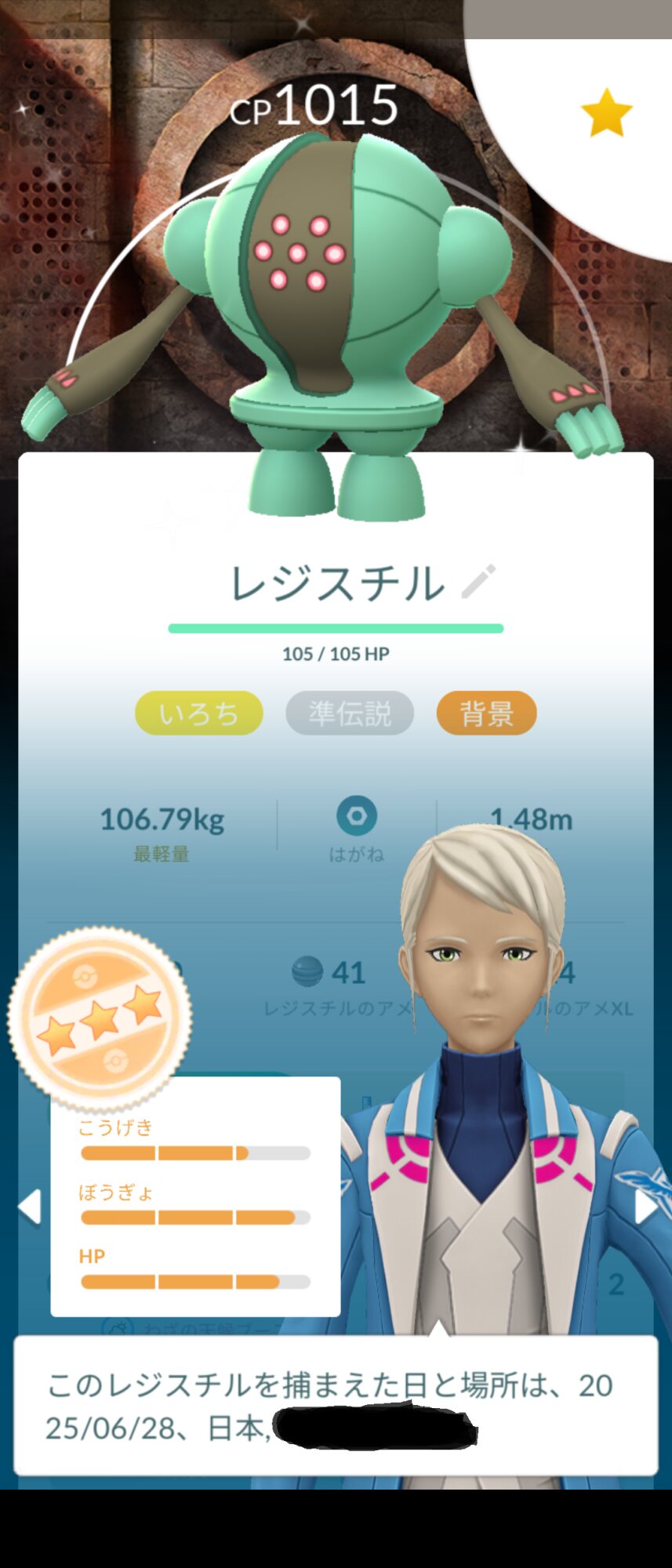Viewport: 672px width, 1568px height.
Task: Select the 背景 tag chip
Action: pyautogui.click(x=486, y=713)
